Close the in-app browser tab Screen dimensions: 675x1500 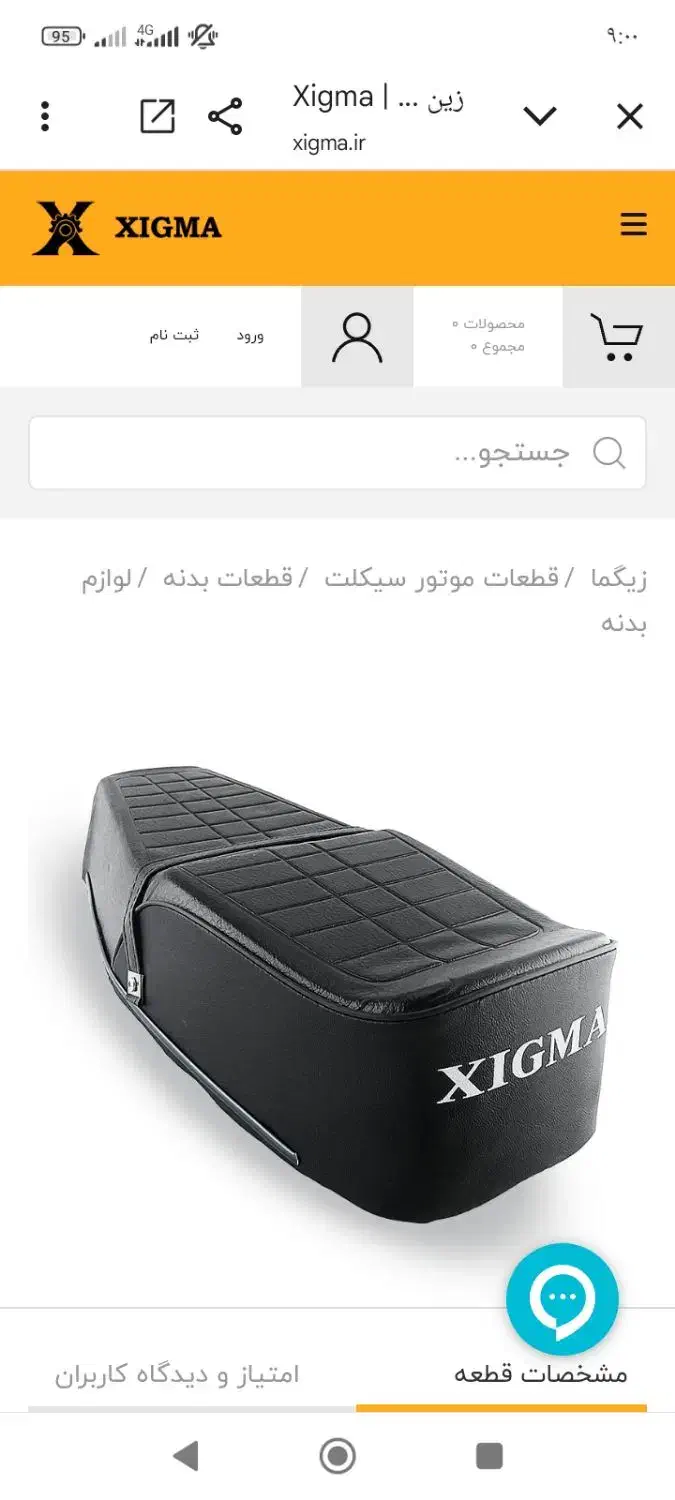pos(629,117)
